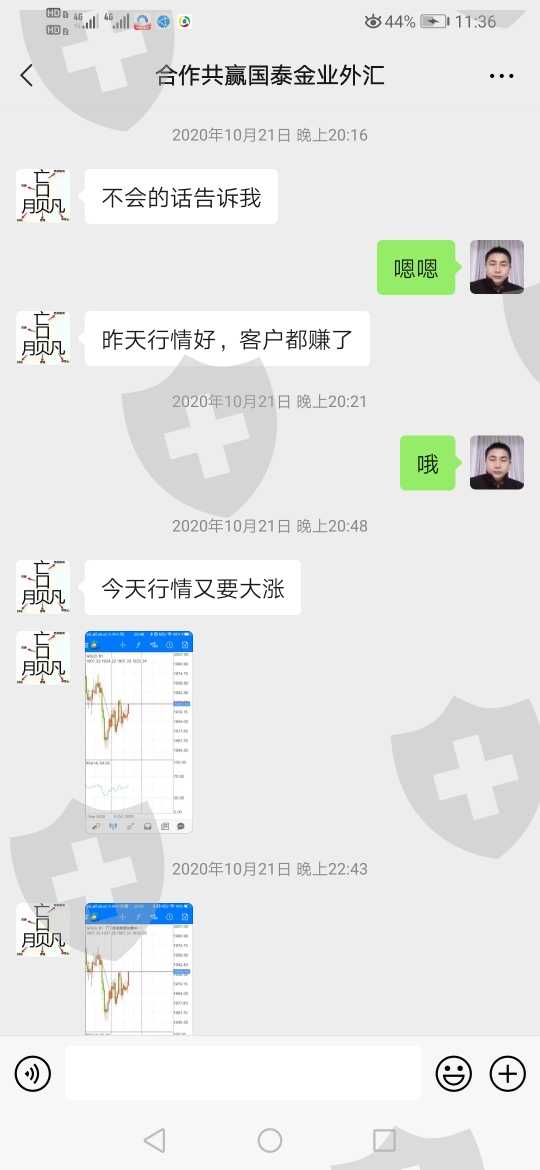Viewport: 540px width, 1170px height.
Task: View contact avatar beside 不会的话告诉我
Action: (43, 196)
